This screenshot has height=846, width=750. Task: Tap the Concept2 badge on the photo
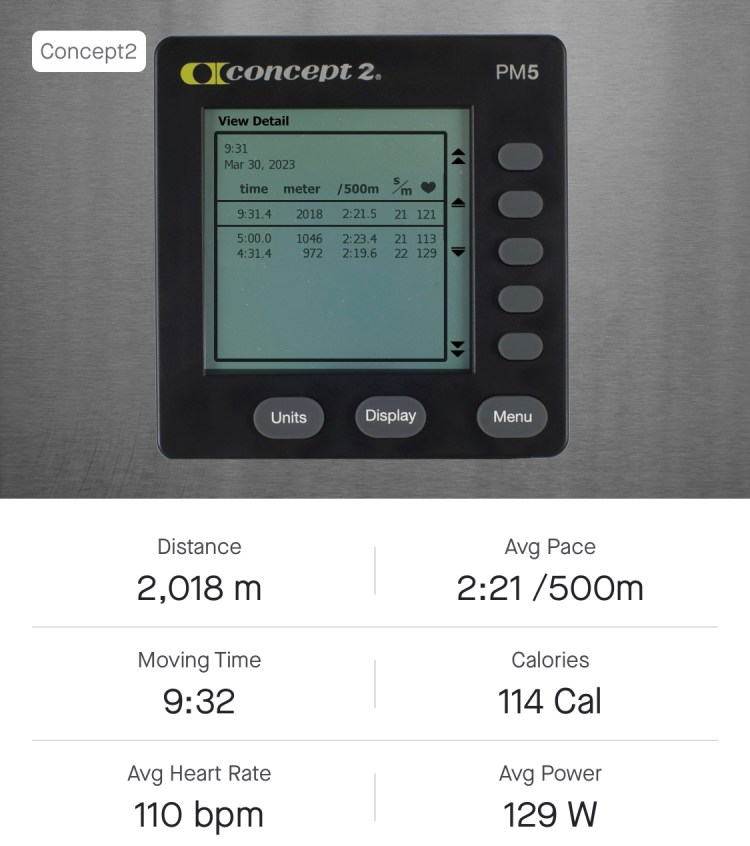click(x=88, y=52)
